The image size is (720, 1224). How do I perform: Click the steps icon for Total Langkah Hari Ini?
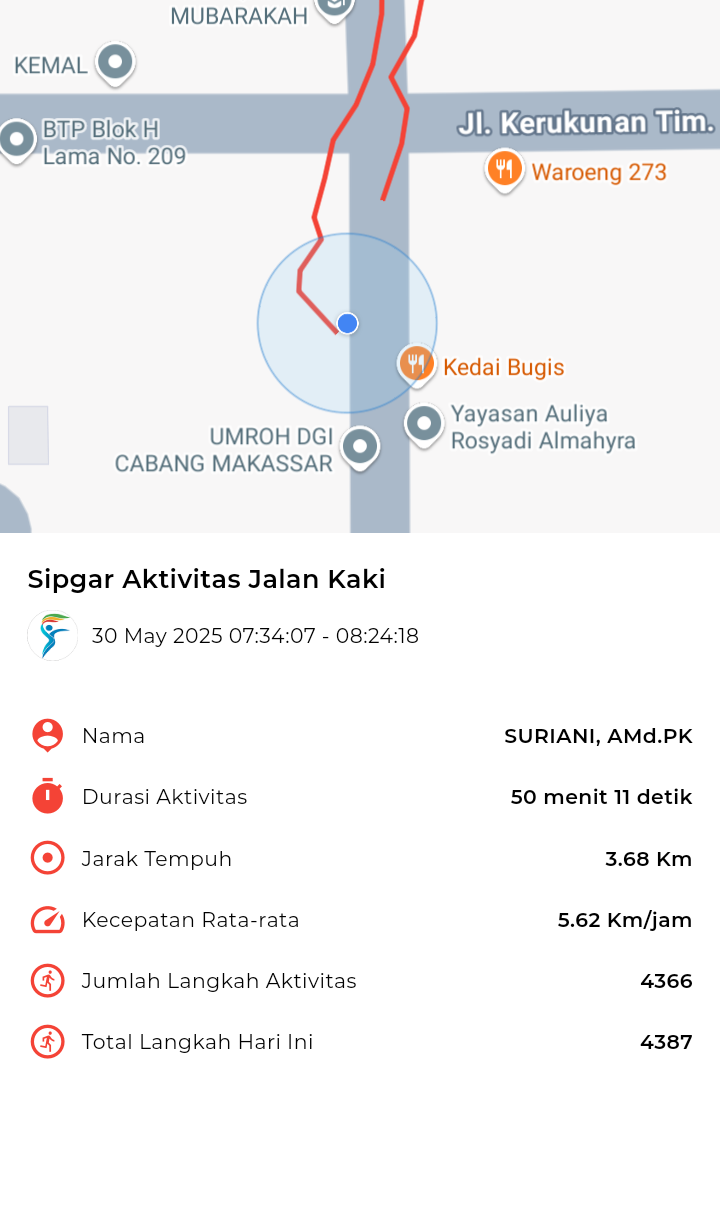(x=47, y=1041)
